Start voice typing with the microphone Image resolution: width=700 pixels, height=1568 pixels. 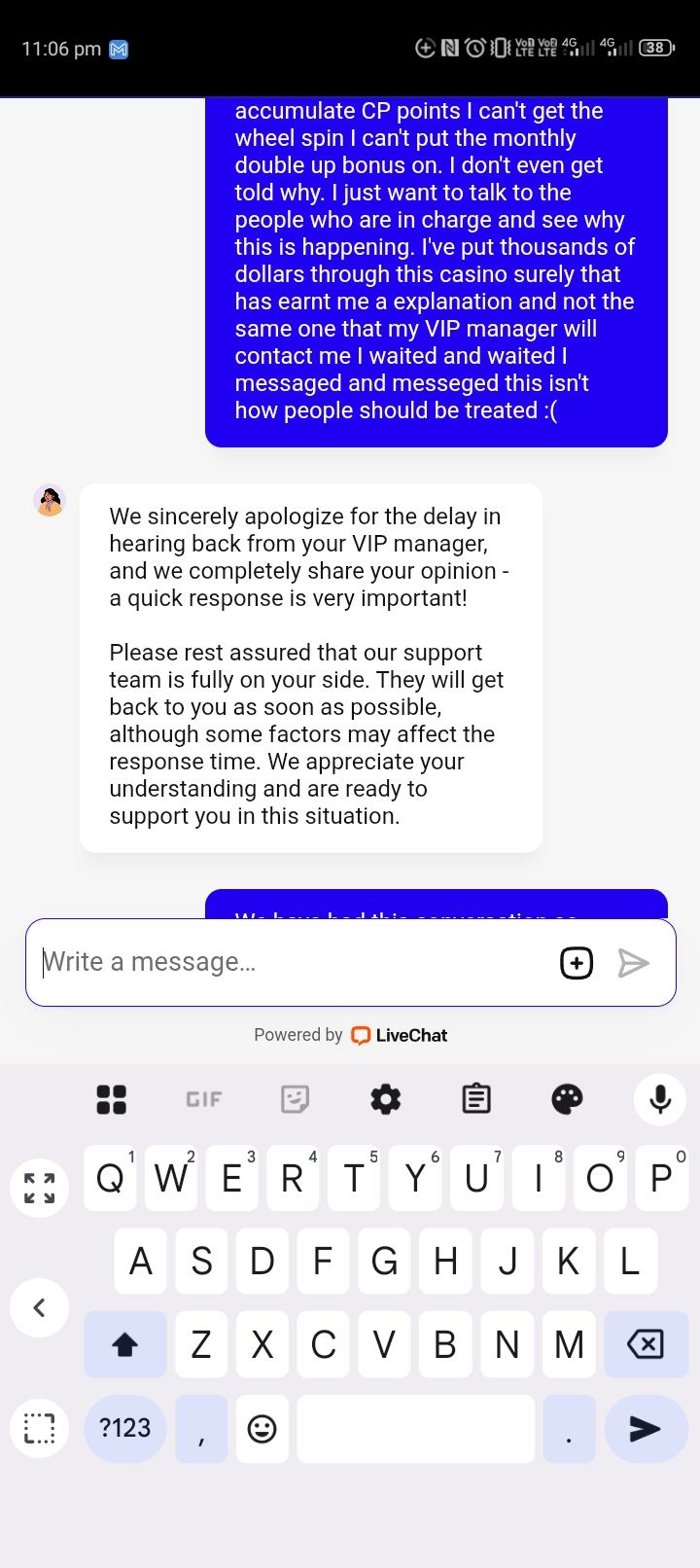(x=660, y=1099)
